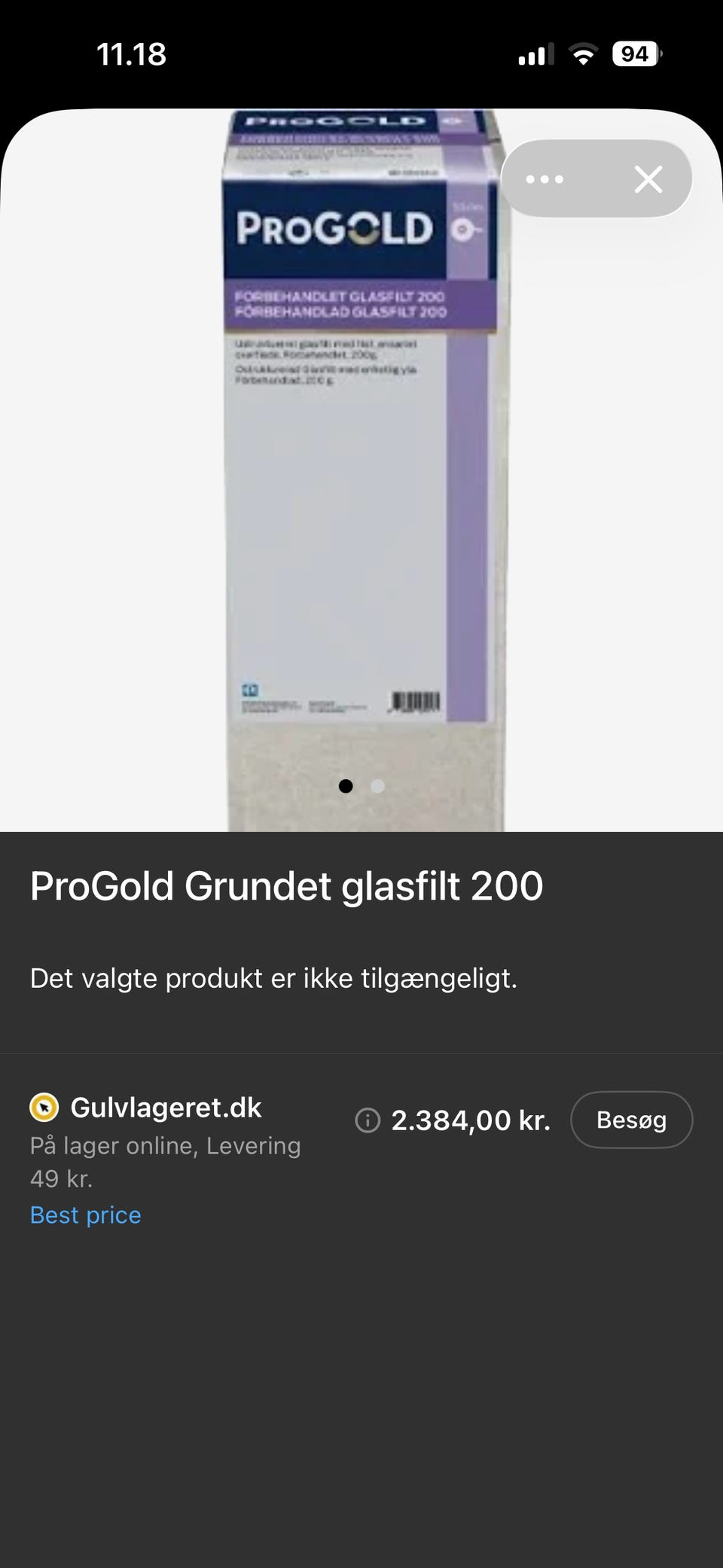Tap the filled pagination indicator
723x1568 pixels.
point(347,786)
